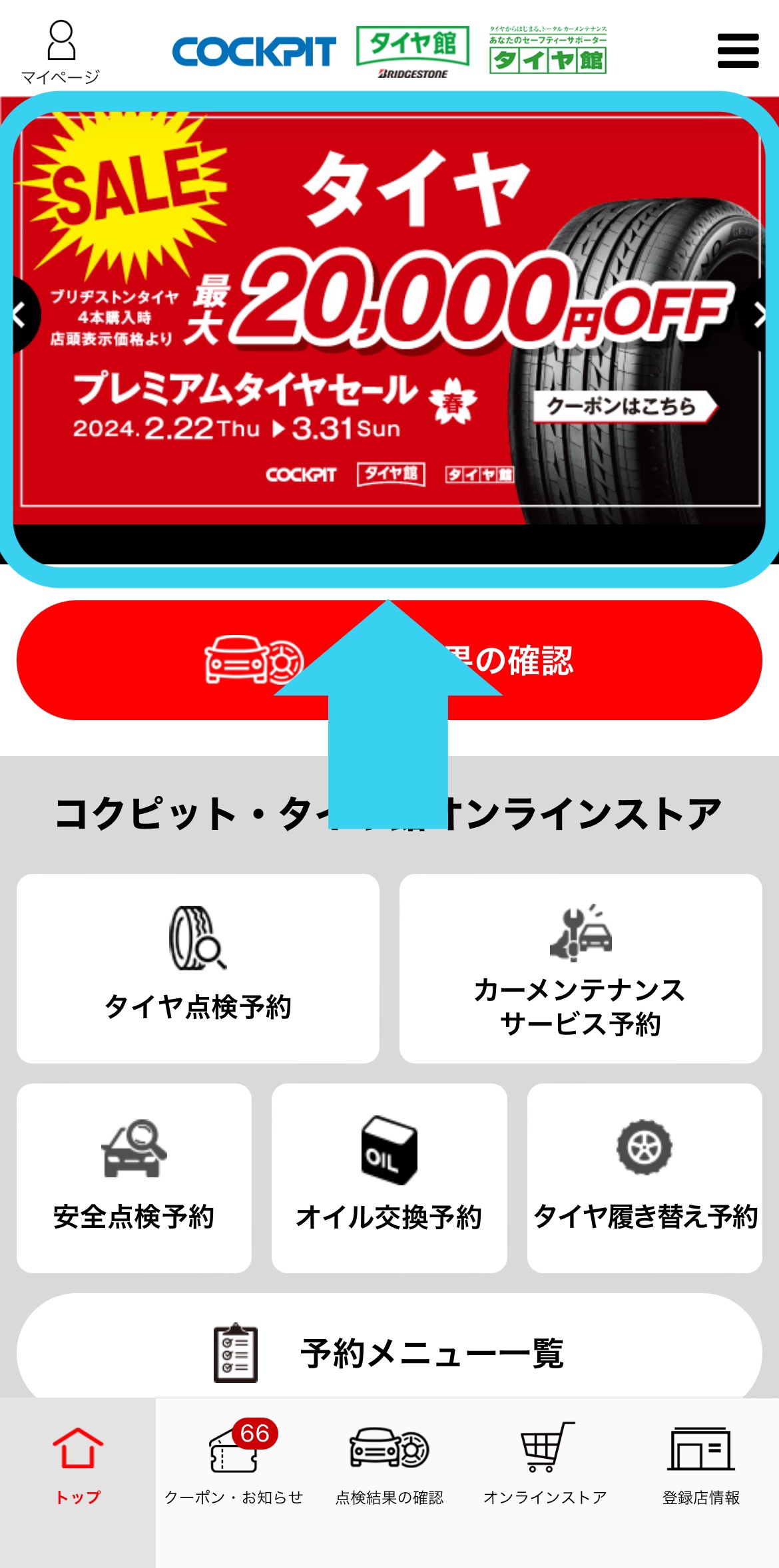The width and height of the screenshot is (779, 1568).
Task: Open the hamburger menu
Action: coord(738,51)
